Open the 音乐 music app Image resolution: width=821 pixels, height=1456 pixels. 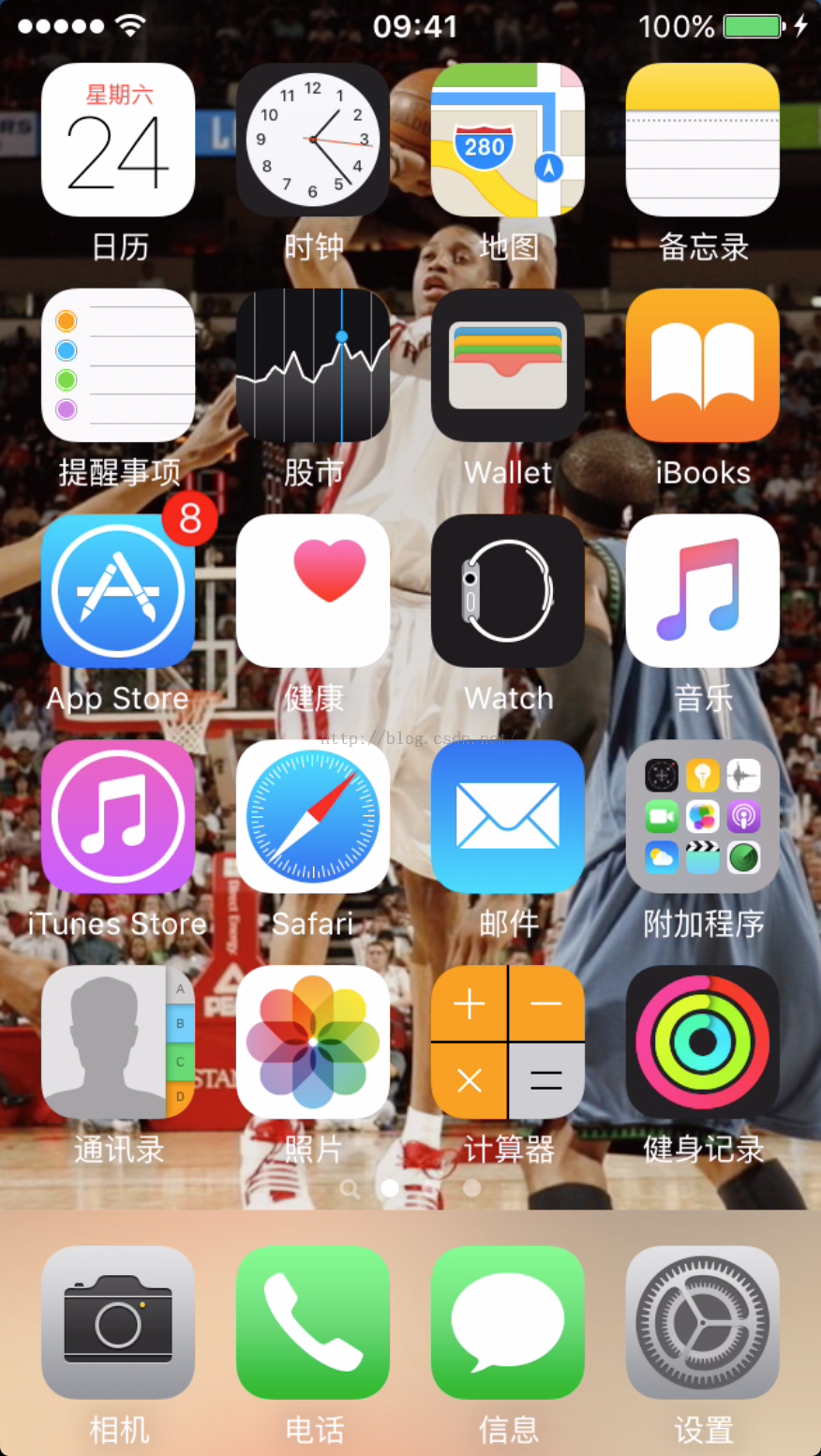[x=703, y=591]
